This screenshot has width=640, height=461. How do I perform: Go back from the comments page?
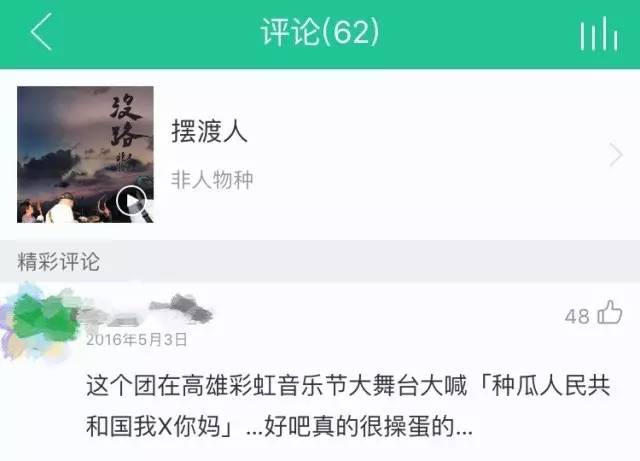[40, 33]
